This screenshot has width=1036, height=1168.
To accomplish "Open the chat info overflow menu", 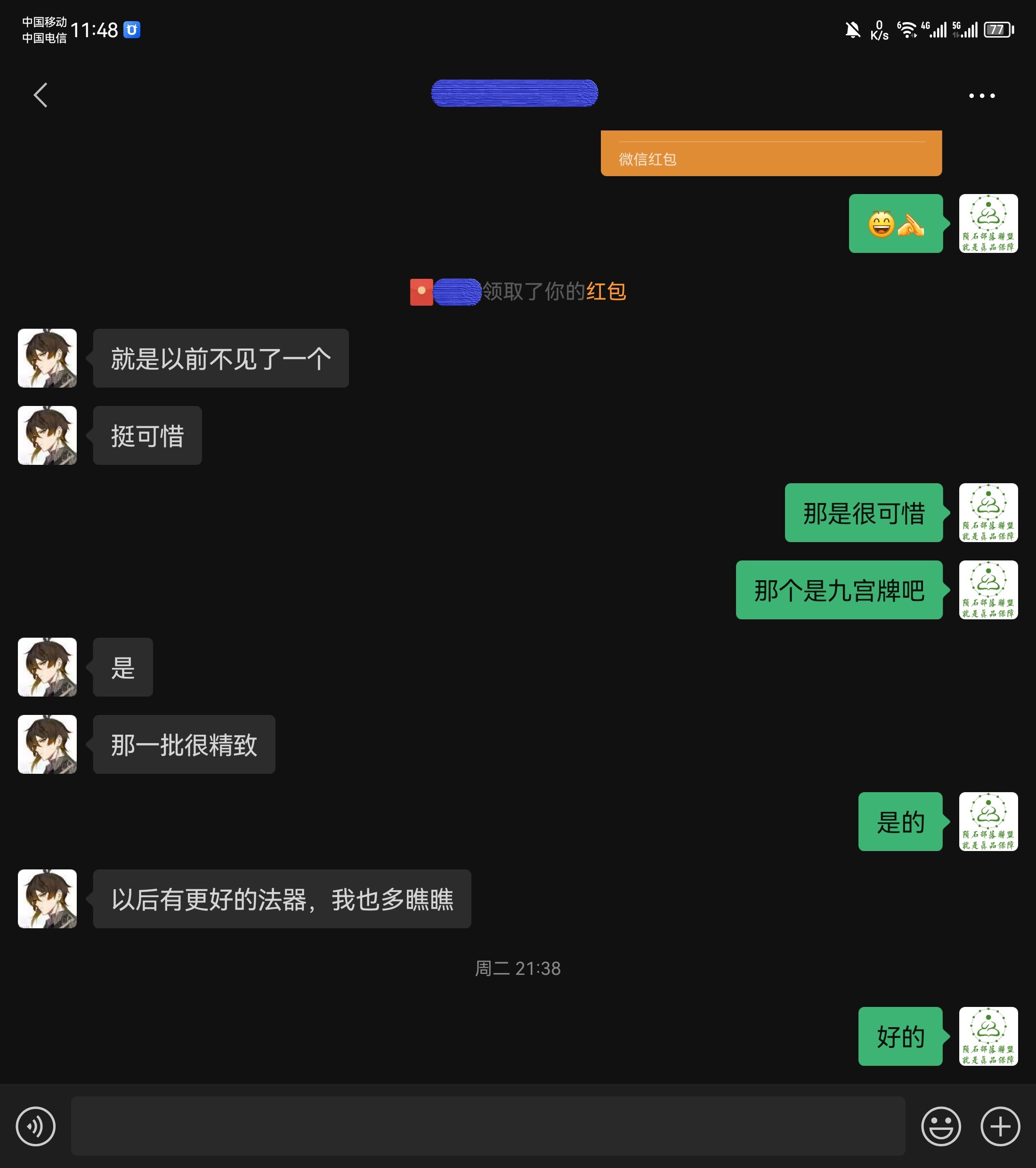I will 981,96.
